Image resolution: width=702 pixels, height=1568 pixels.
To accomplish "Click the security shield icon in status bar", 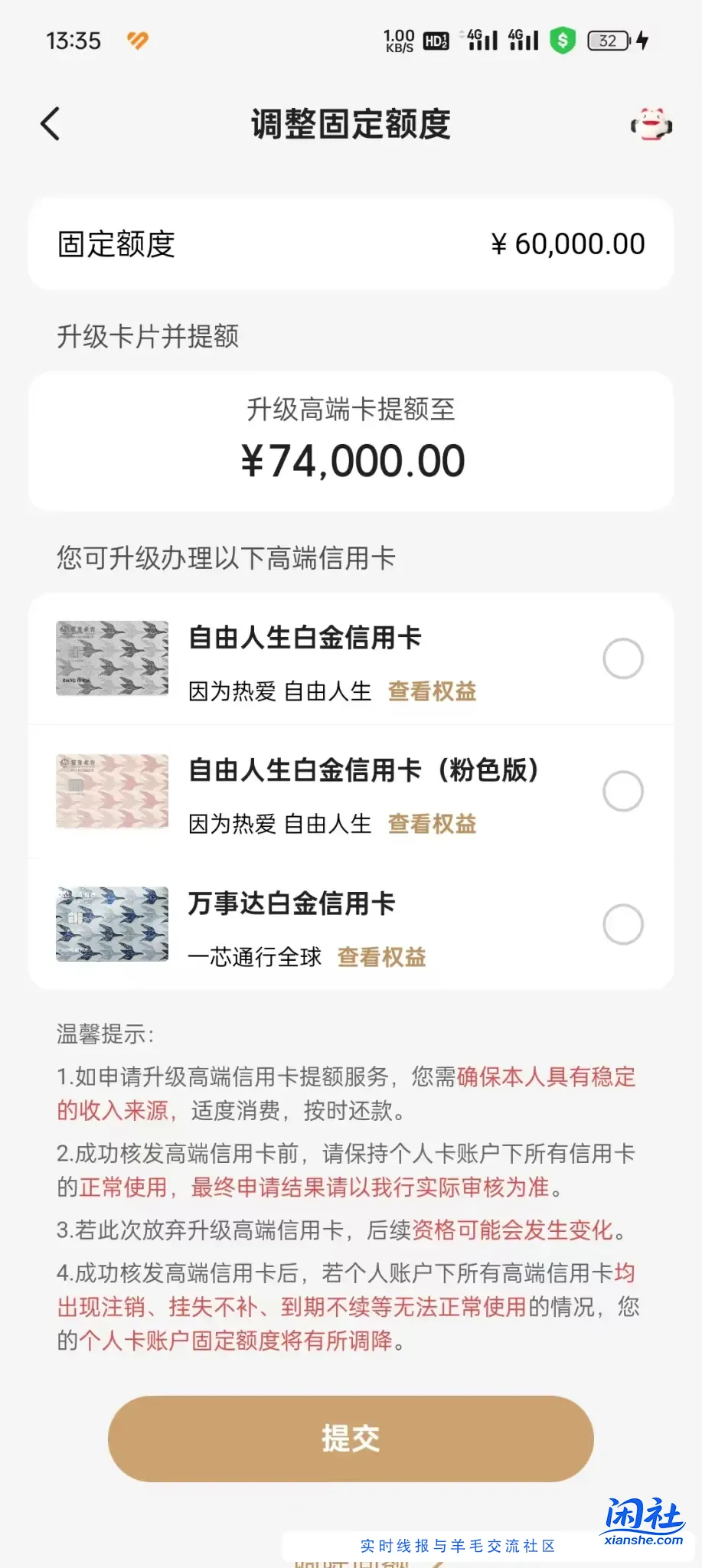I will (x=563, y=40).
